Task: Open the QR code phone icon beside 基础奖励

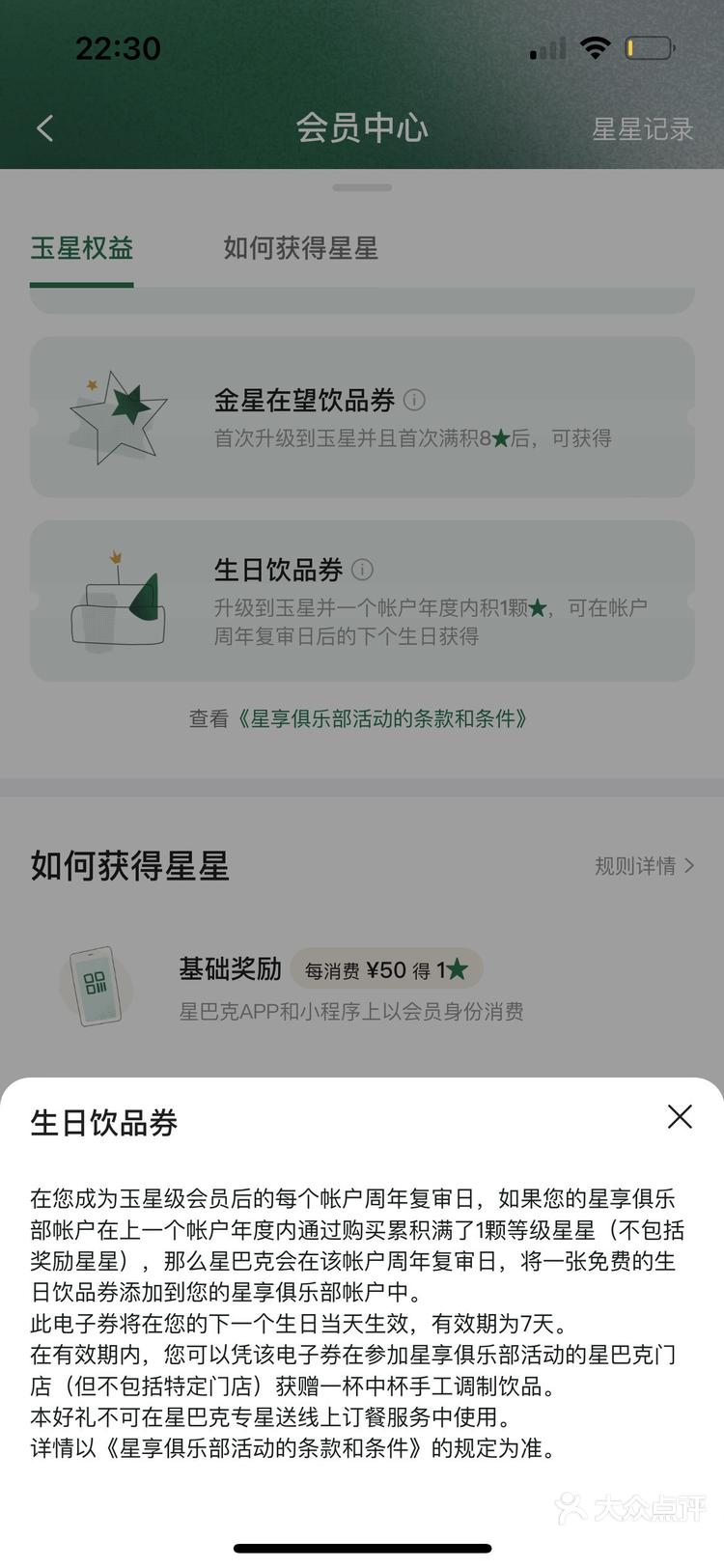Action: tap(95, 987)
